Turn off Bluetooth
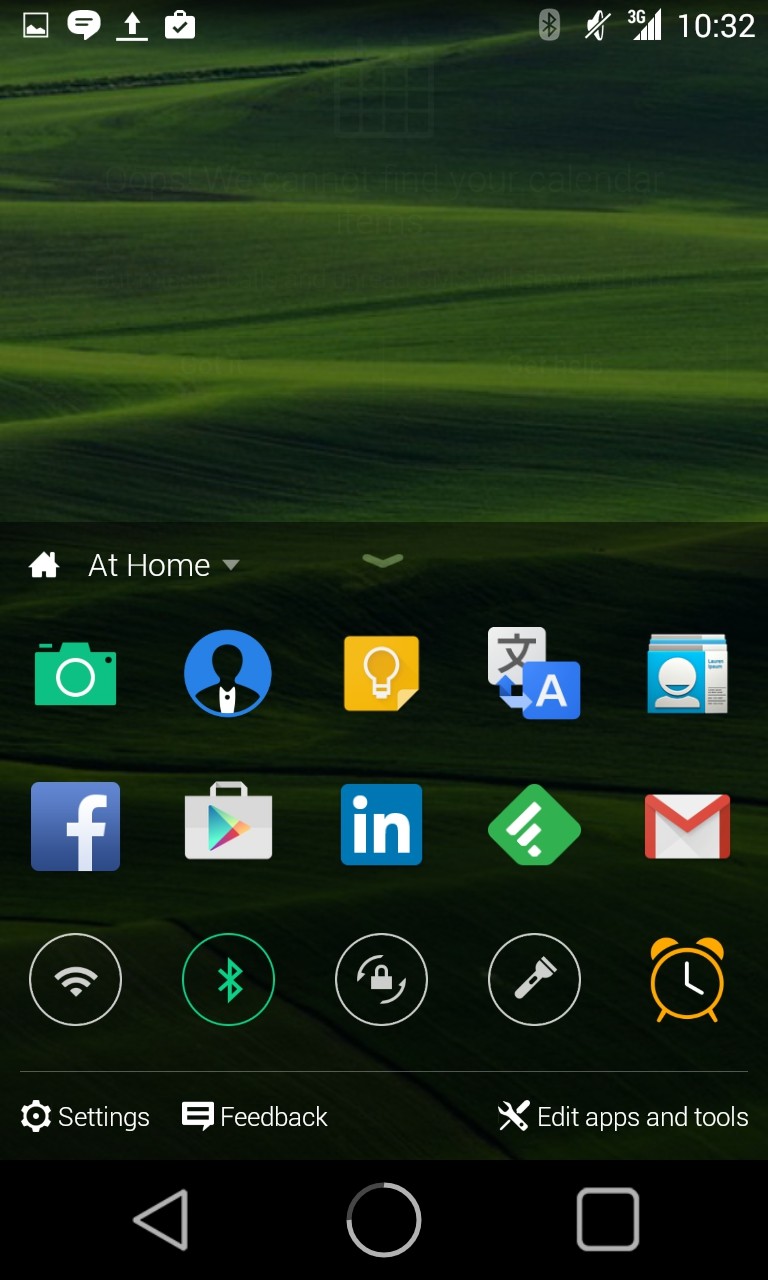Viewport: 768px width, 1280px height. [x=228, y=979]
